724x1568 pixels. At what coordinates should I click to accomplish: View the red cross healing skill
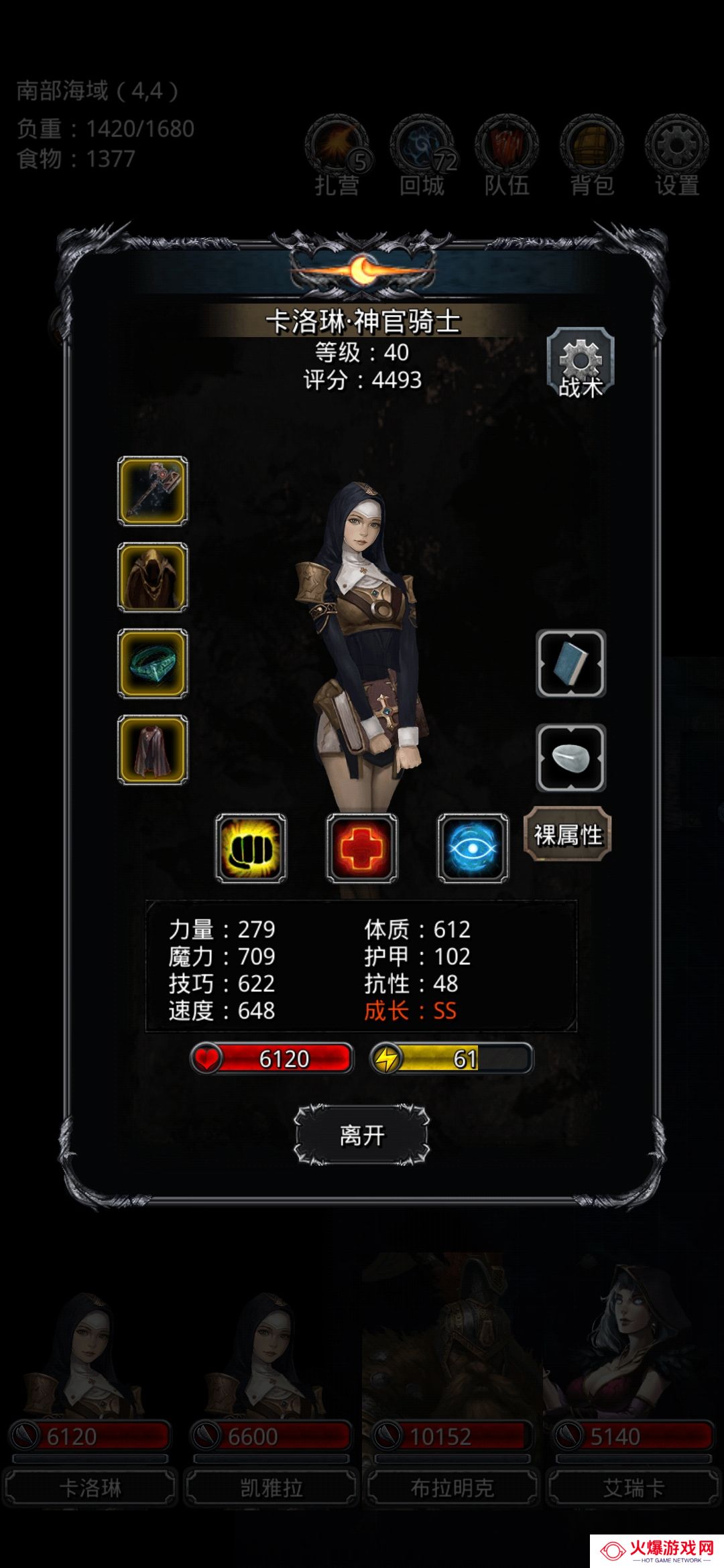362,848
